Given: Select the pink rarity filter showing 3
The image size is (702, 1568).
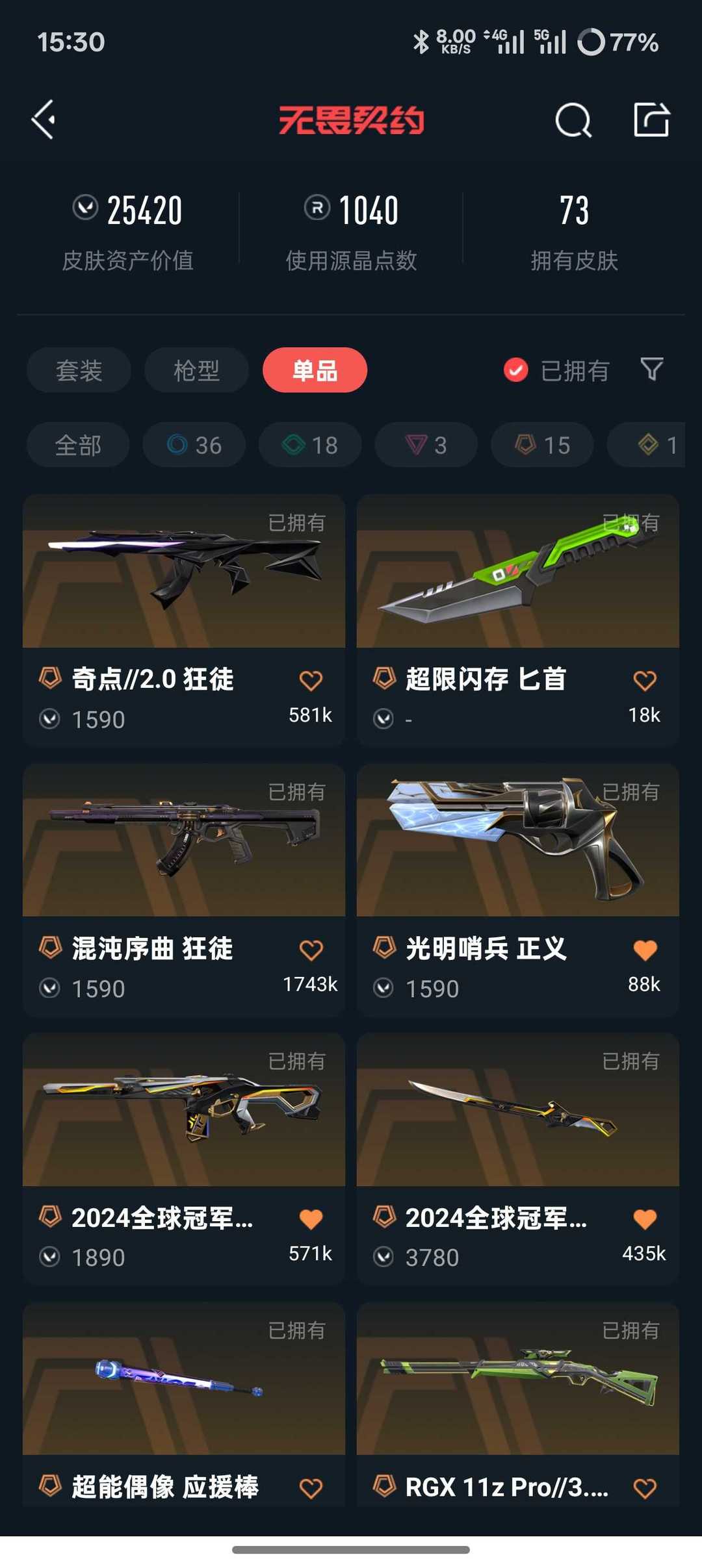Looking at the screenshot, I should click(426, 444).
